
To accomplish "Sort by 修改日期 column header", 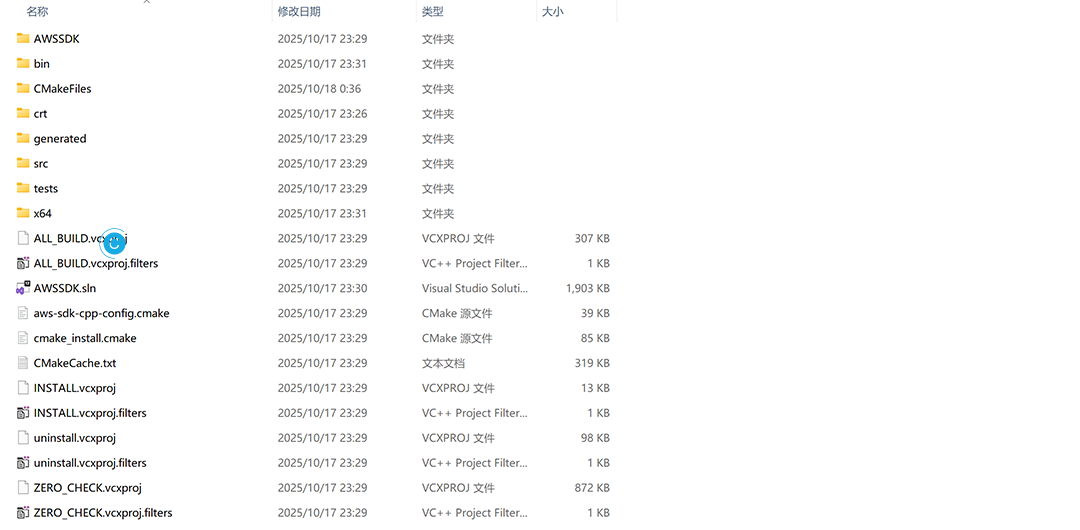I will (x=299, y=12).
